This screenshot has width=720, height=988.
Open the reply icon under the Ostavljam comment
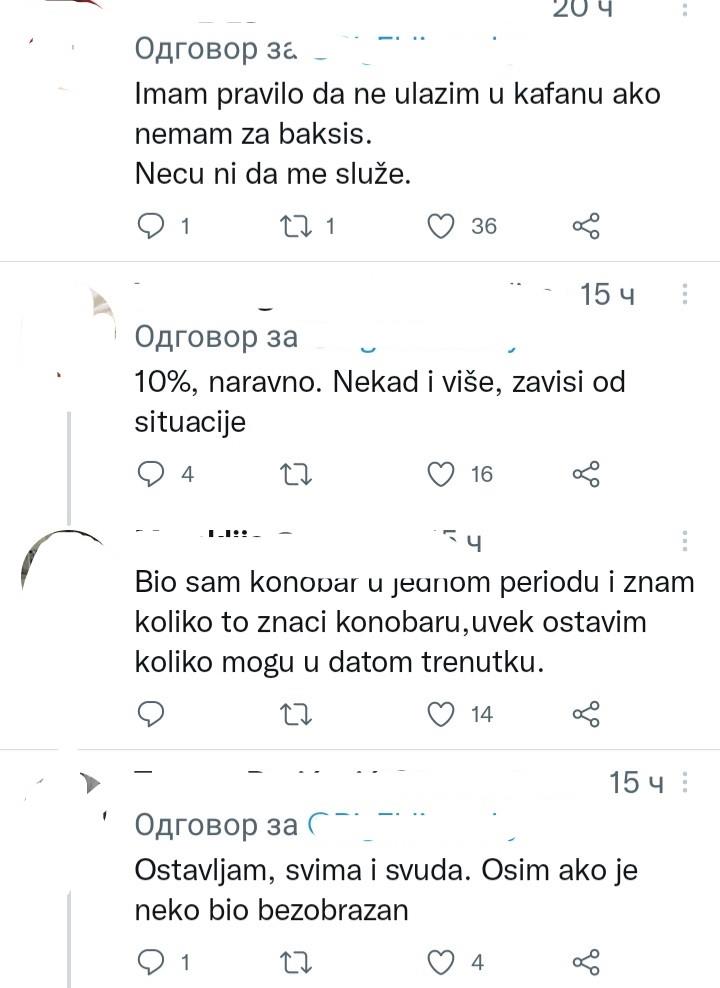click(x=150, y=962)
